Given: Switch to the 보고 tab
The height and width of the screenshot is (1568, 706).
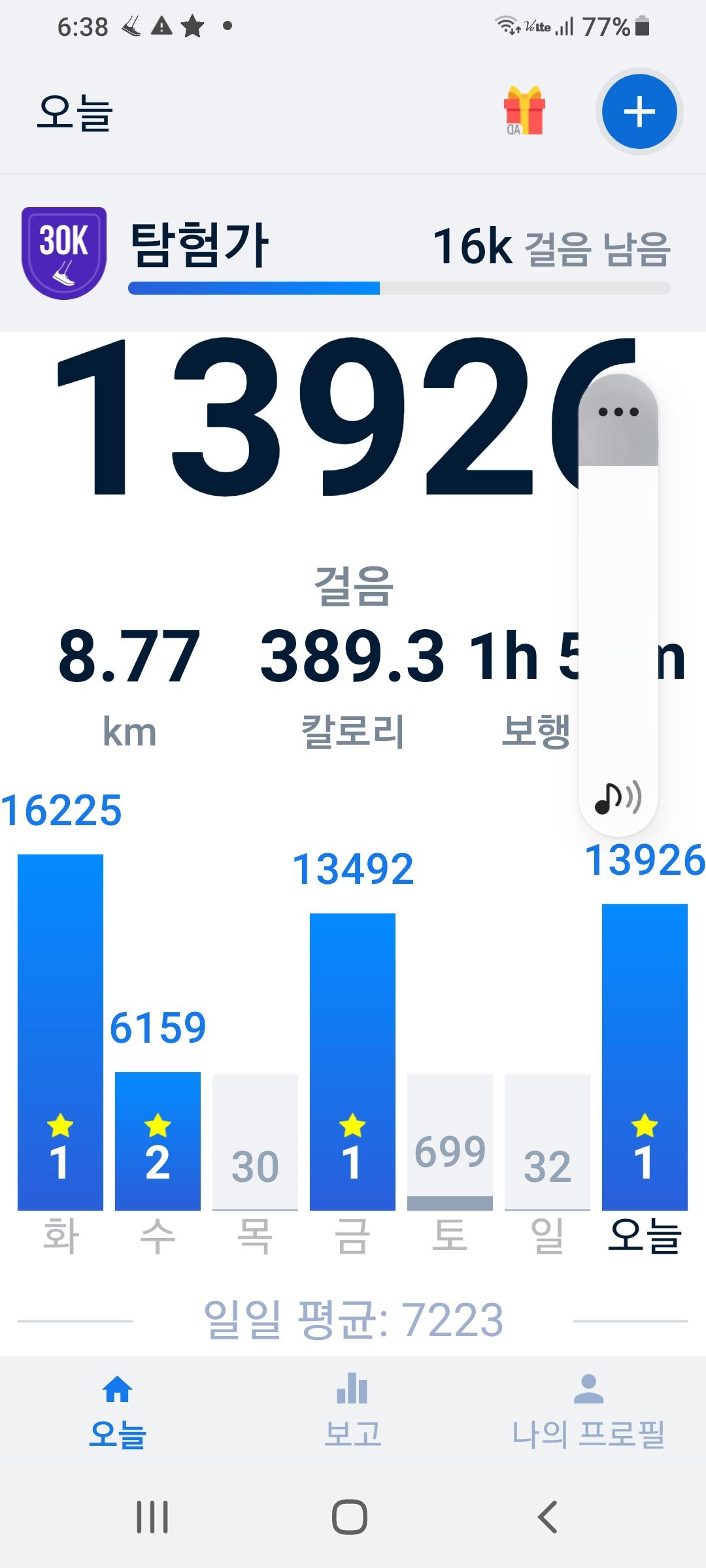Looking at the screenshot, I should tap(352, 1411).
